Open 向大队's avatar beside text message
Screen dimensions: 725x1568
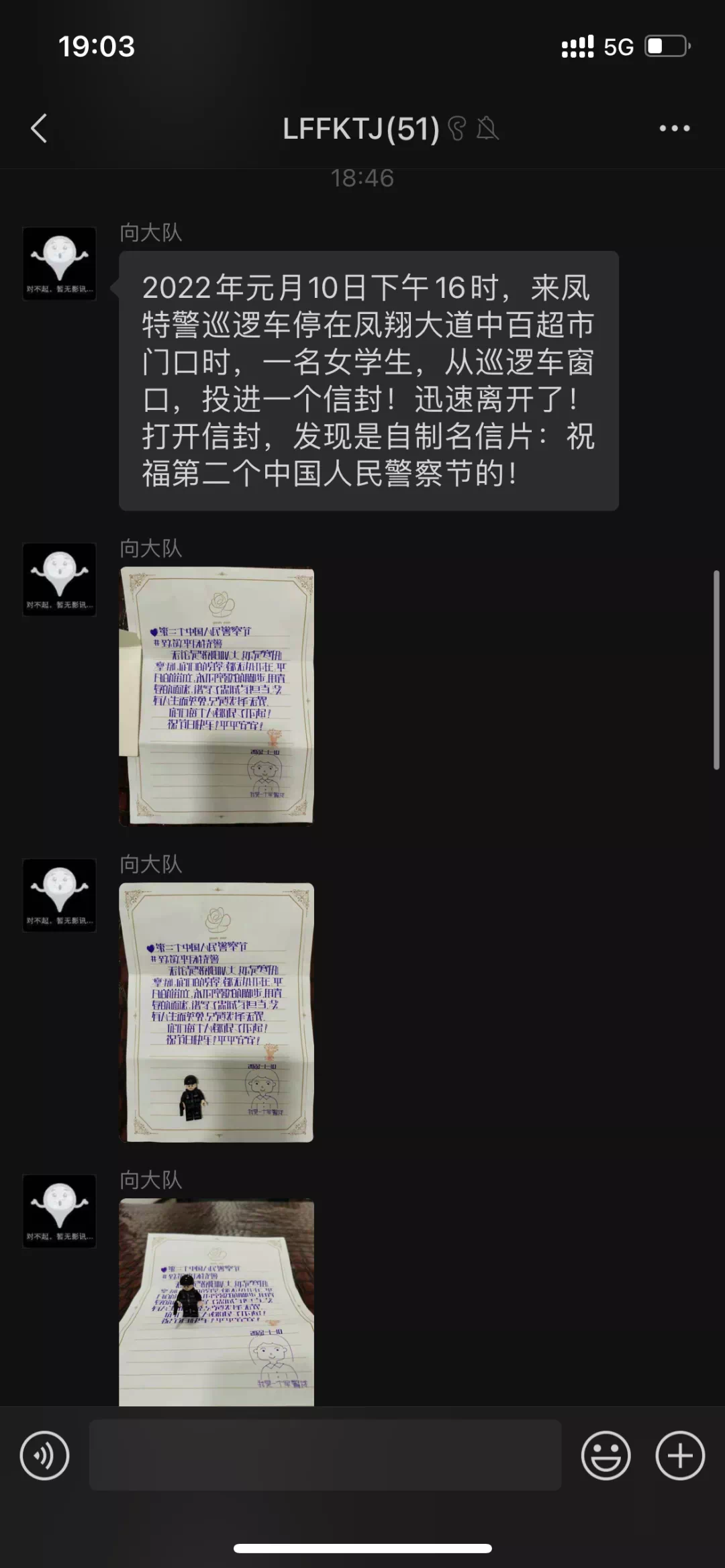click(59, 264)
